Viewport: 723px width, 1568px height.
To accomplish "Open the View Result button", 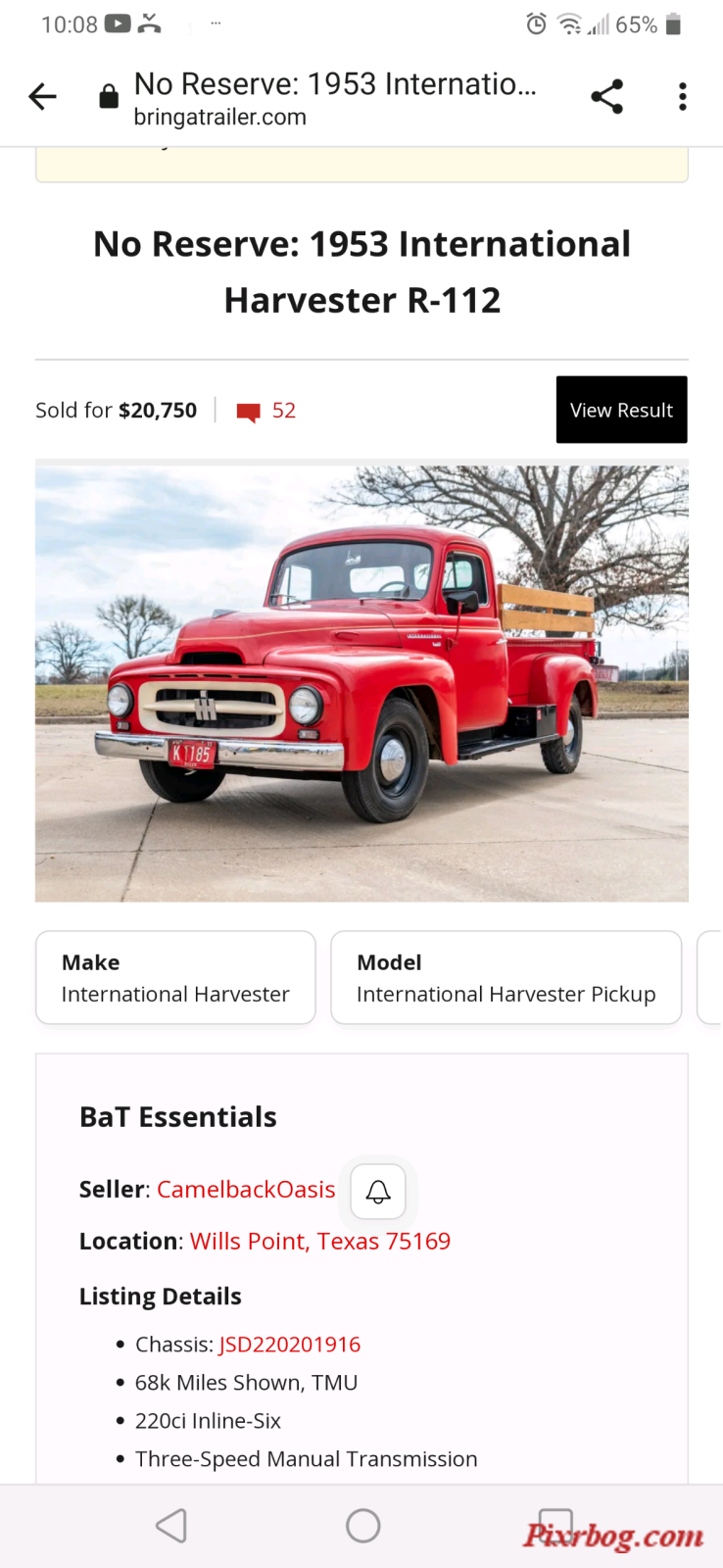I will (622, 410).
